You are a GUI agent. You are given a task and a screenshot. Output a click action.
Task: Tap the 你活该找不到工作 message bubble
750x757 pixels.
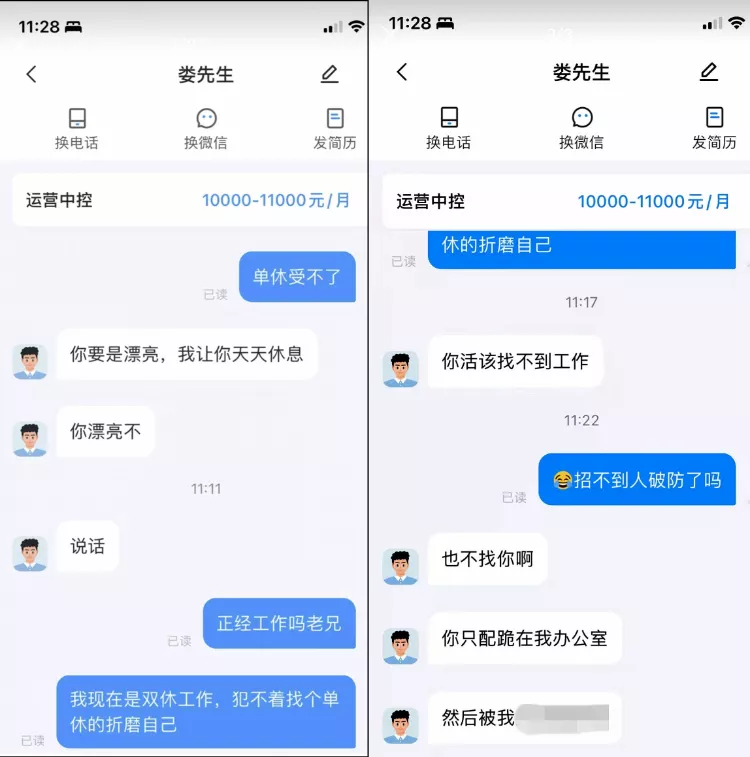(x=516, y=362)
